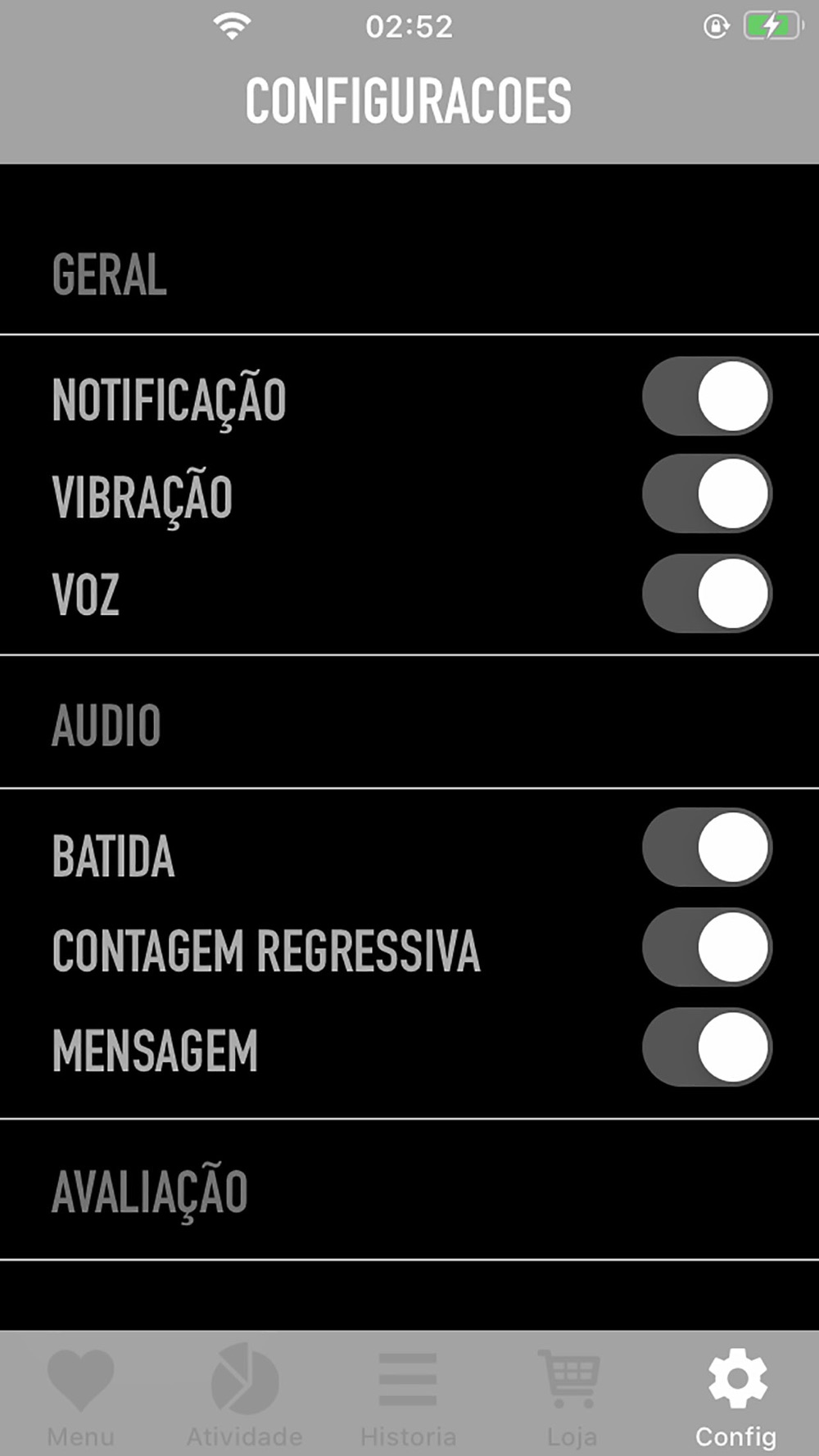Toggle the Batida audio switch

(707, 848)
